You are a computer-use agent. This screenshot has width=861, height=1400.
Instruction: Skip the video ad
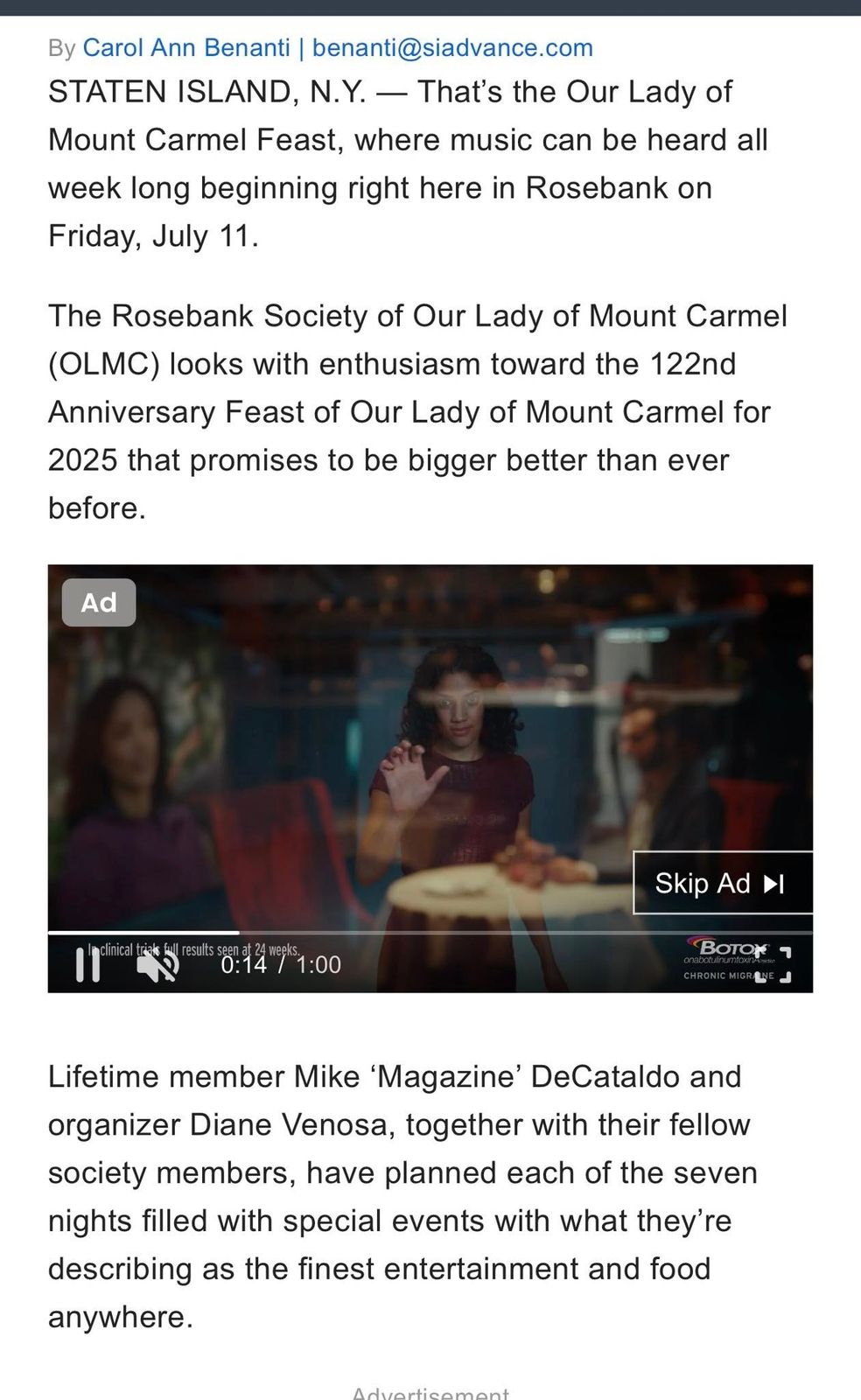pos(723,883)
